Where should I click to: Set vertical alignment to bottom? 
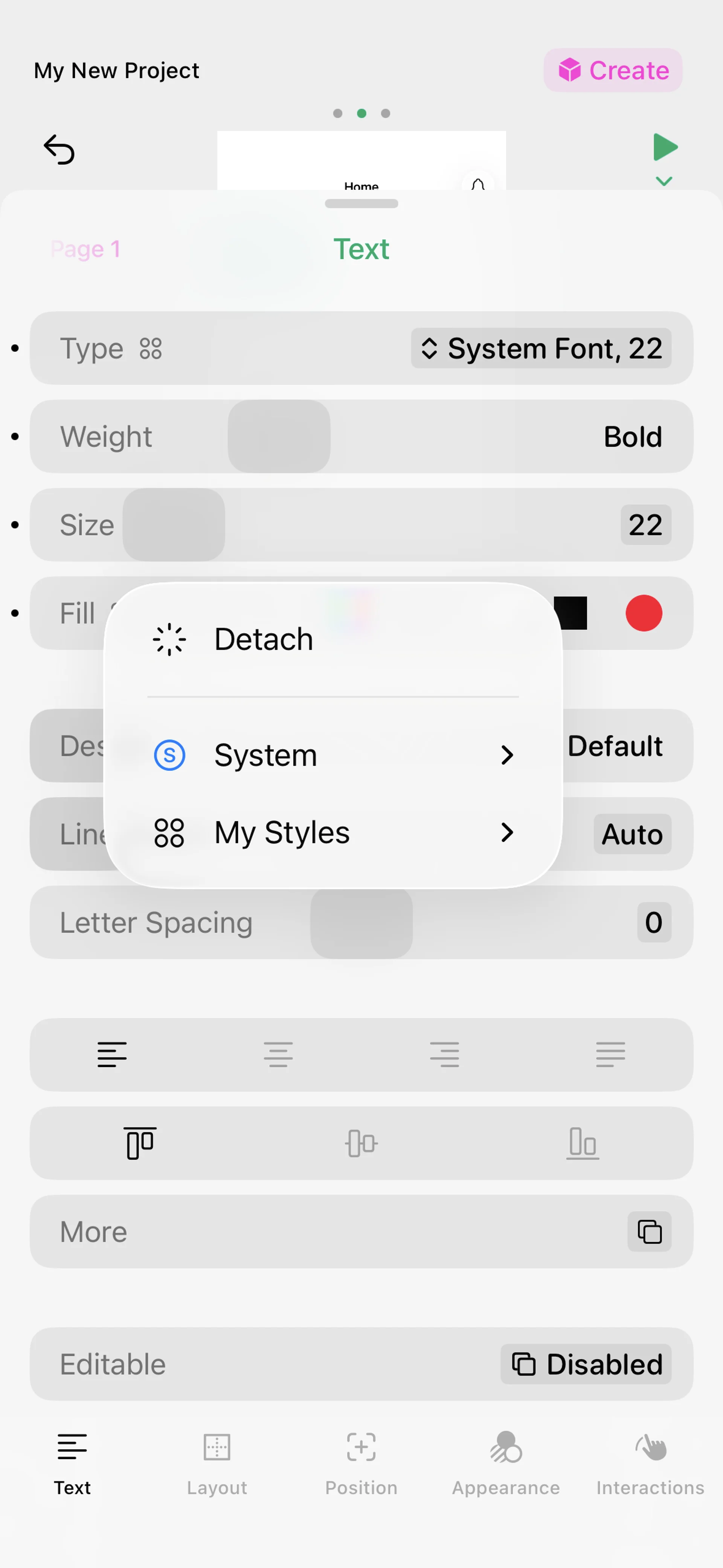583,1143
